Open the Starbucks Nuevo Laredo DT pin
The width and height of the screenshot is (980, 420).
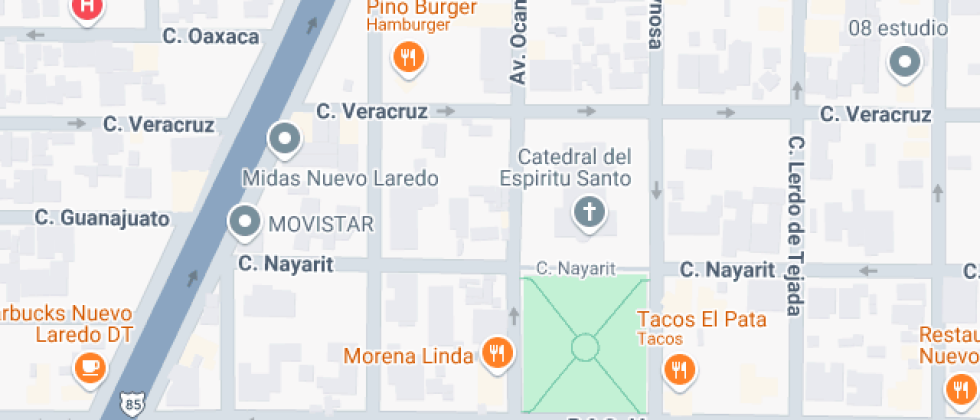(90, 368)
